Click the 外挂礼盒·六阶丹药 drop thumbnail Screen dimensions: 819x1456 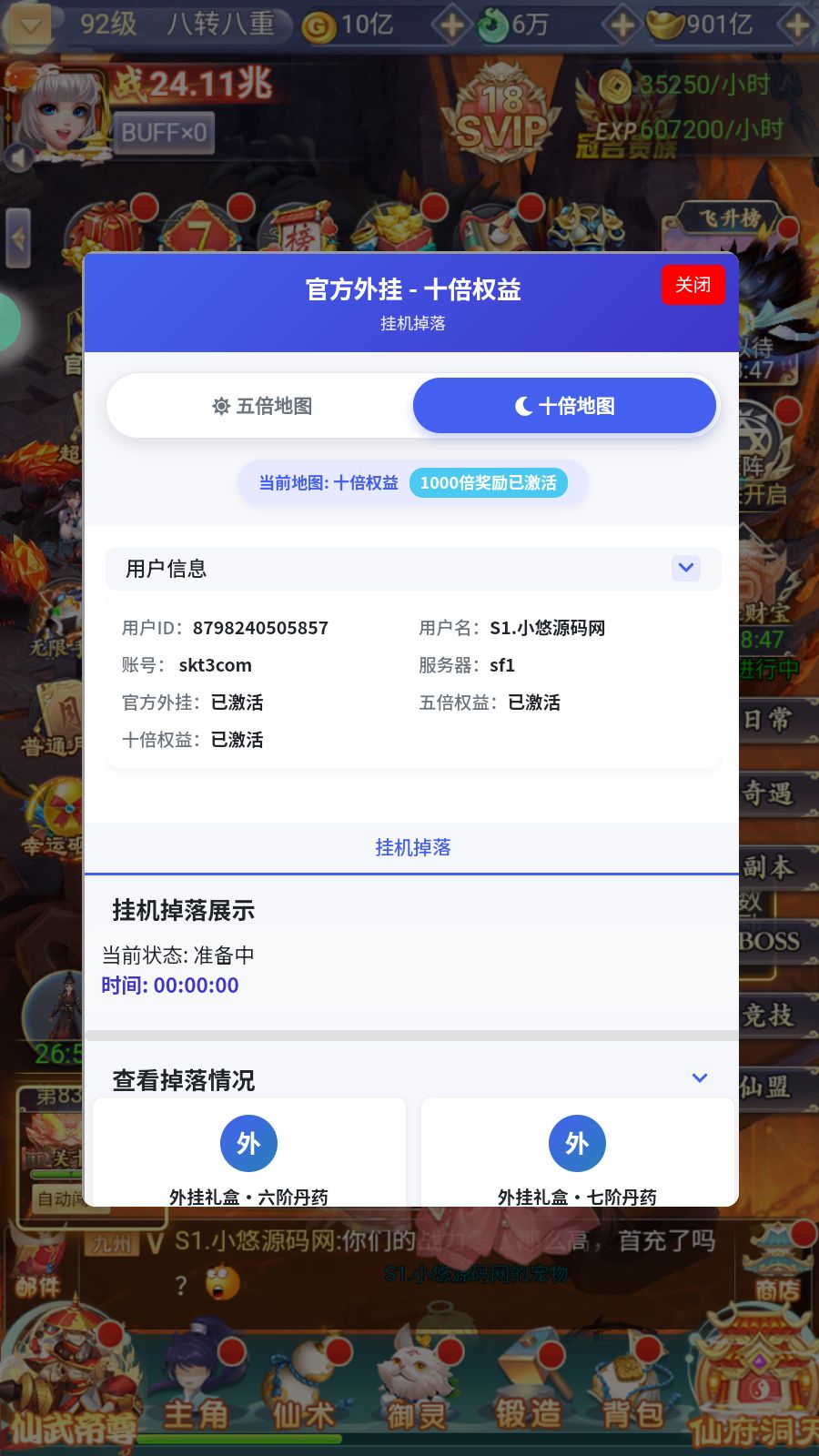[248, 1144]
